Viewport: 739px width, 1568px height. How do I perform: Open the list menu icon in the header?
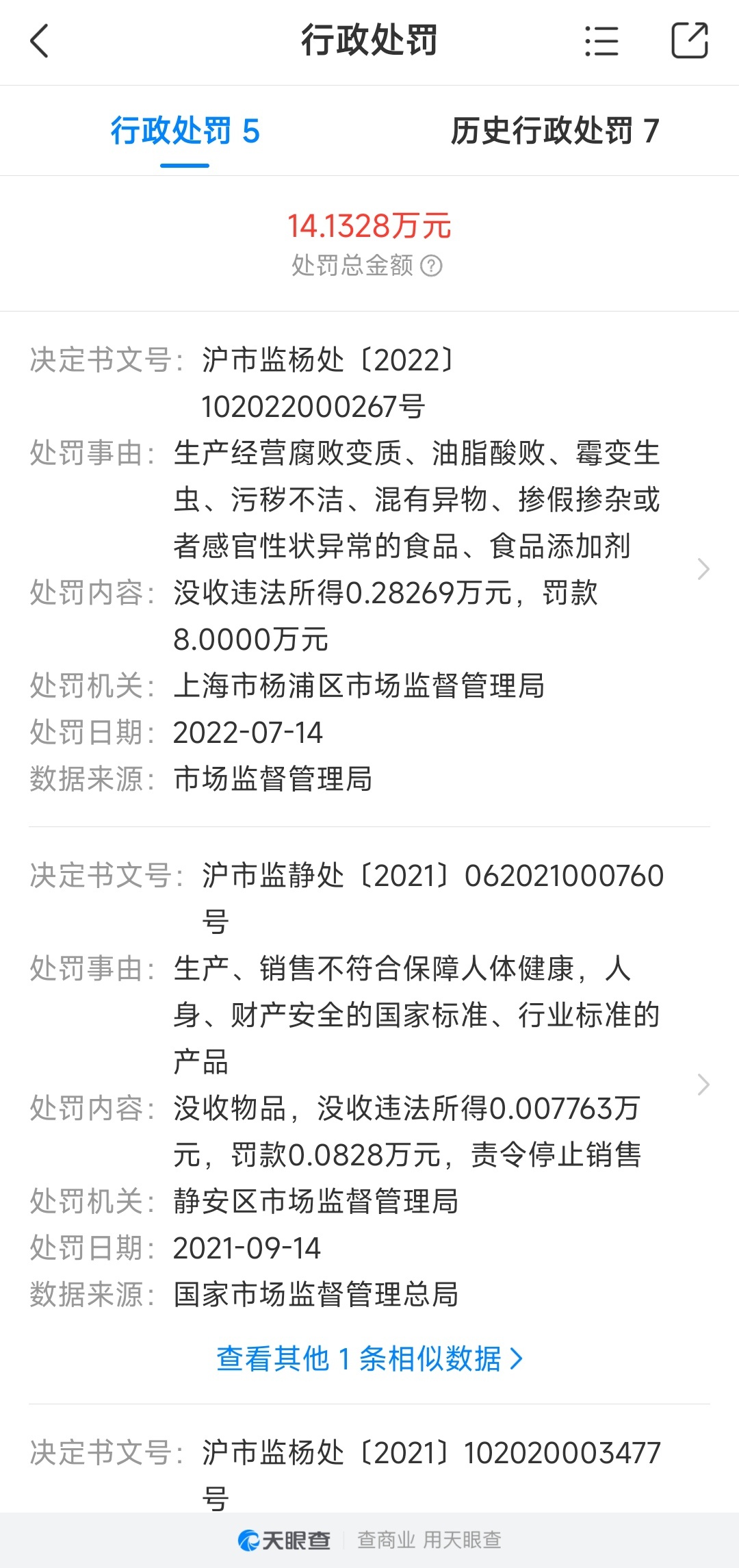(602, 41)
